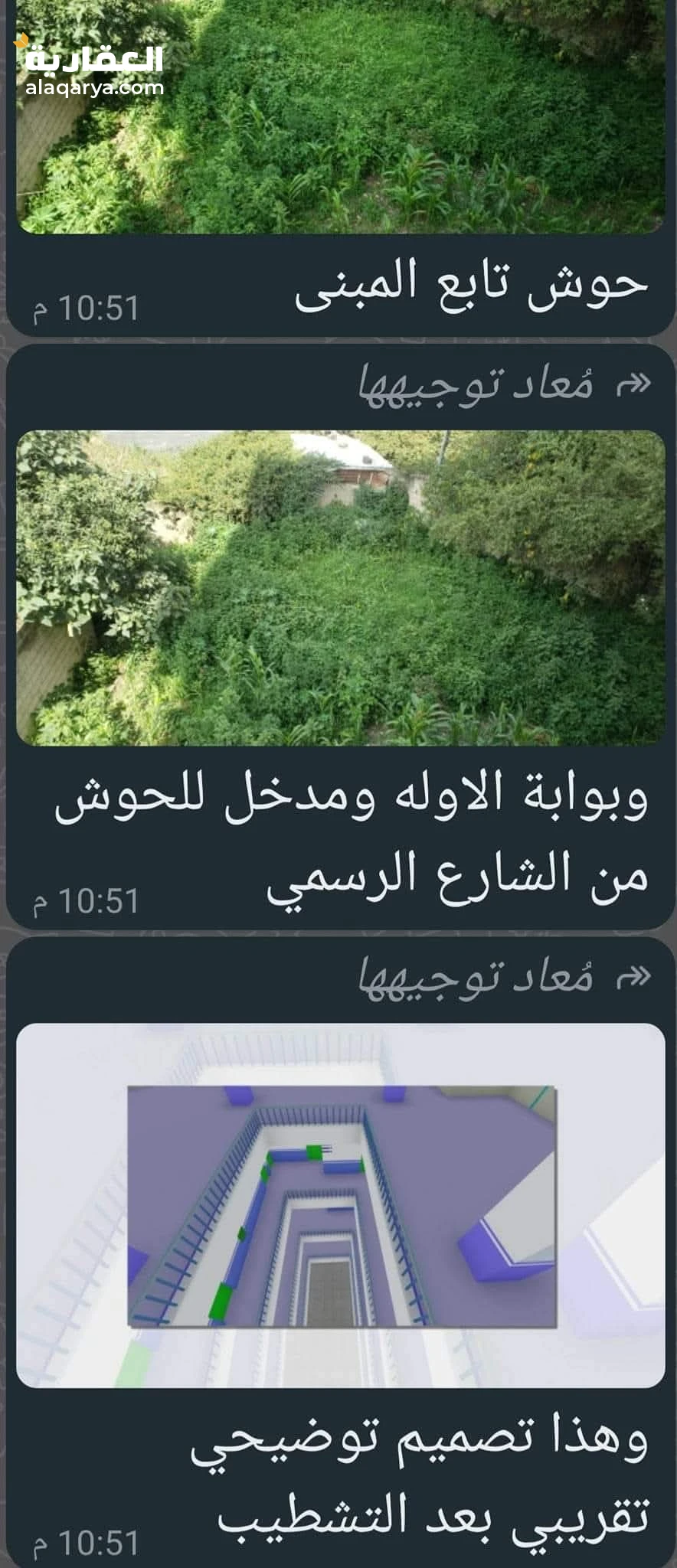Open the yard photo captioned حوش تابع المبنى

click(x=340, y=115)
